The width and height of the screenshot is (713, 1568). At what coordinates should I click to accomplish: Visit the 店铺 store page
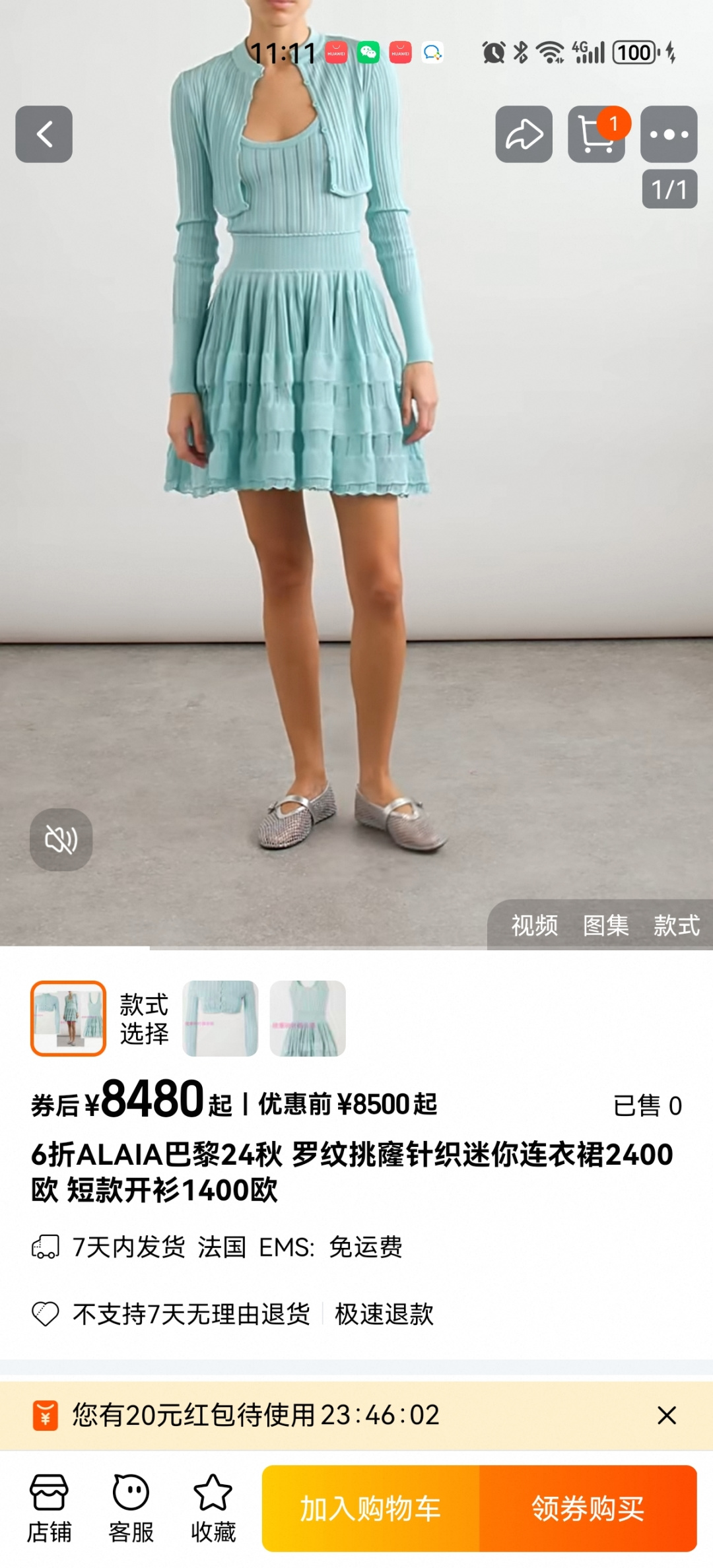pyautogui.click(x=49, y=1509)
